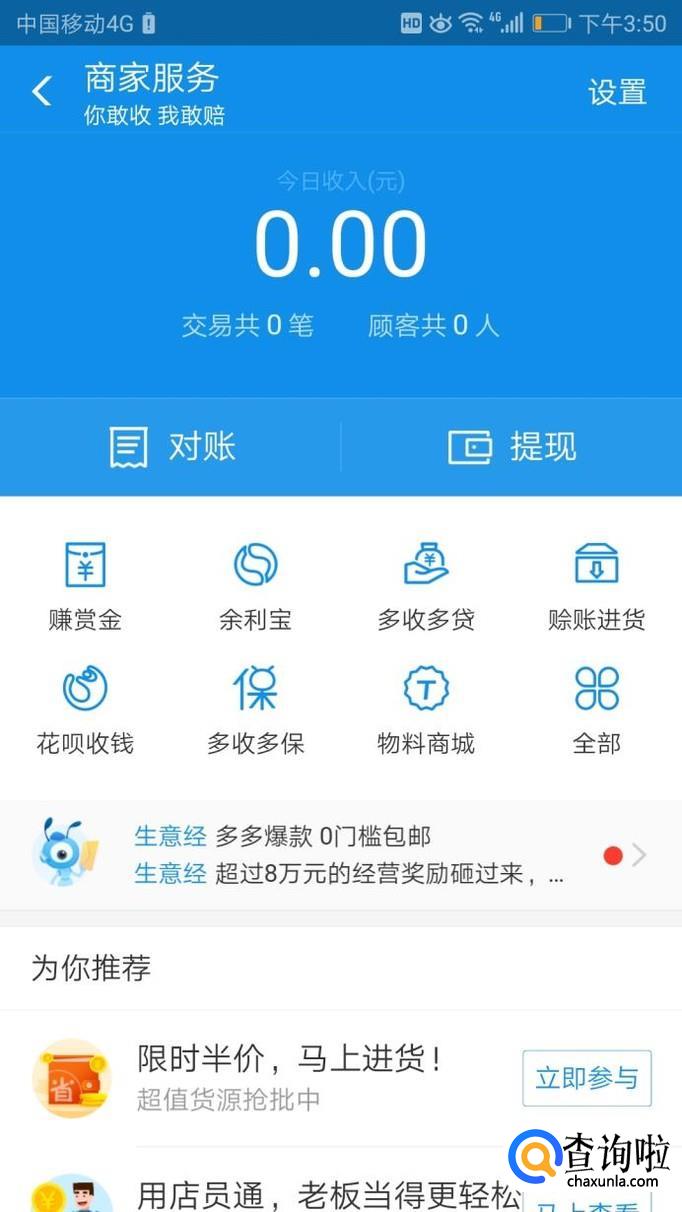Tap 立即参与 for 限时半价 offer
682x1212 pixels.
pos(587,1078)
